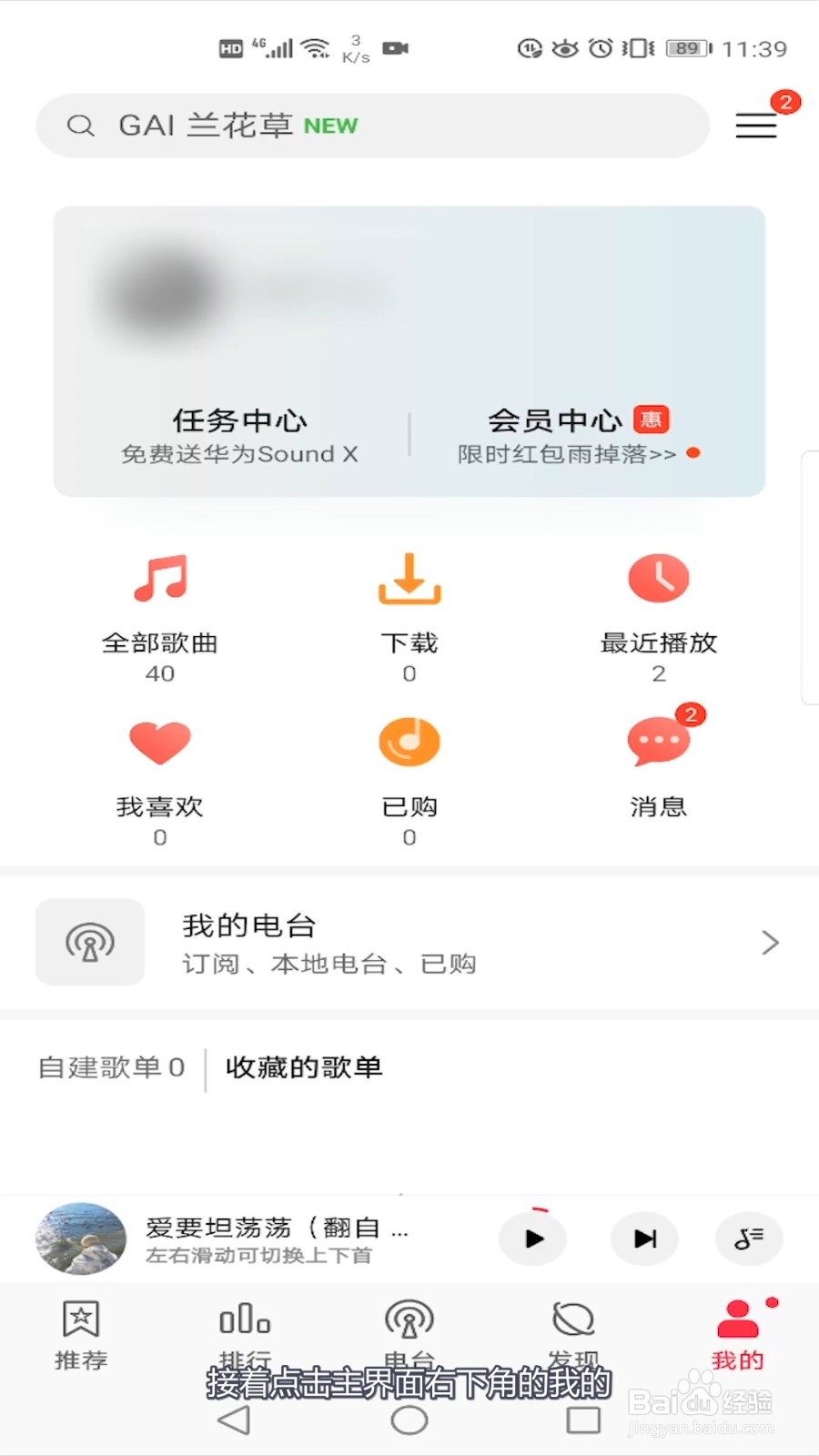Image resolution: width=819 pixels, height=1456 pixels.
Task: Open 我的电台 row
Action: (409, 943)
